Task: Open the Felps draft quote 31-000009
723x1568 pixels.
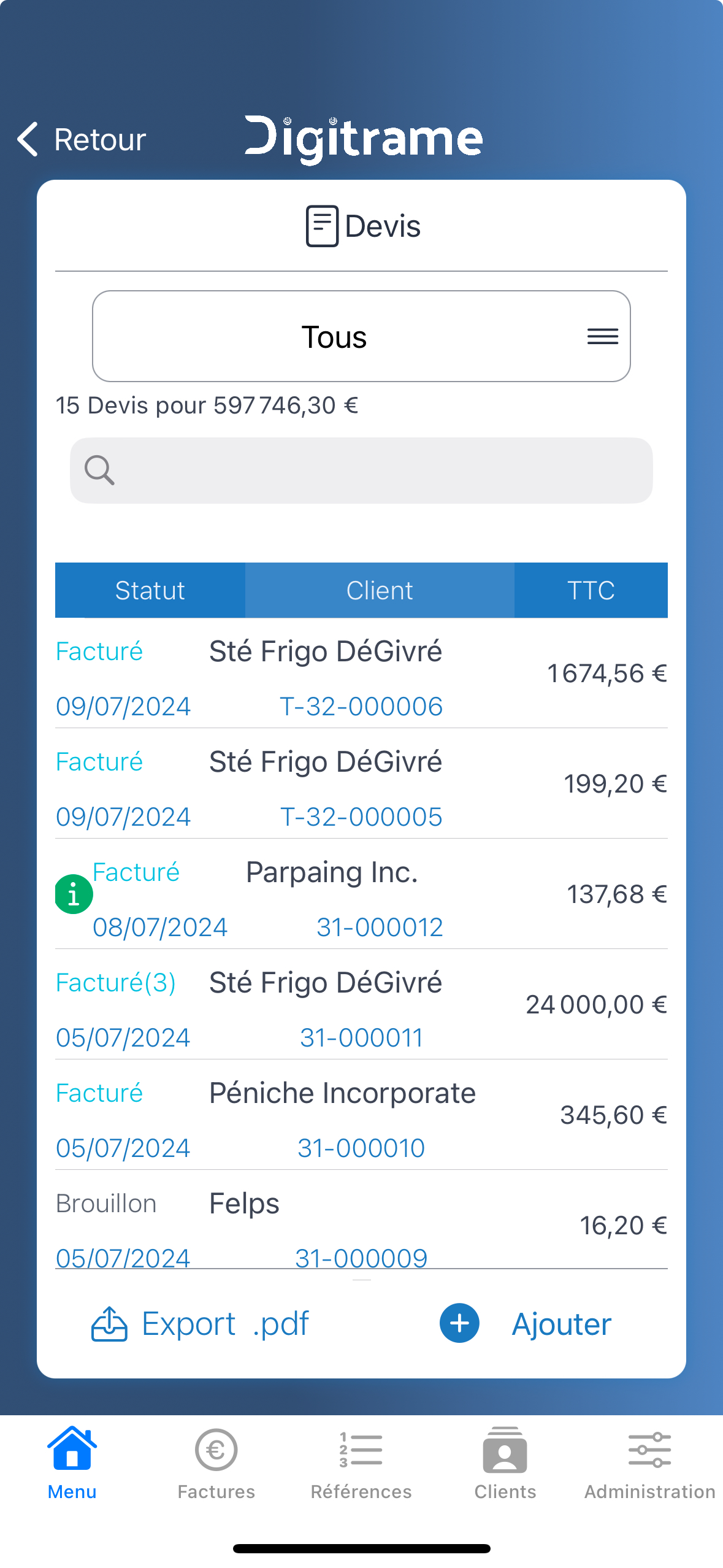Action: [361, 1221]
